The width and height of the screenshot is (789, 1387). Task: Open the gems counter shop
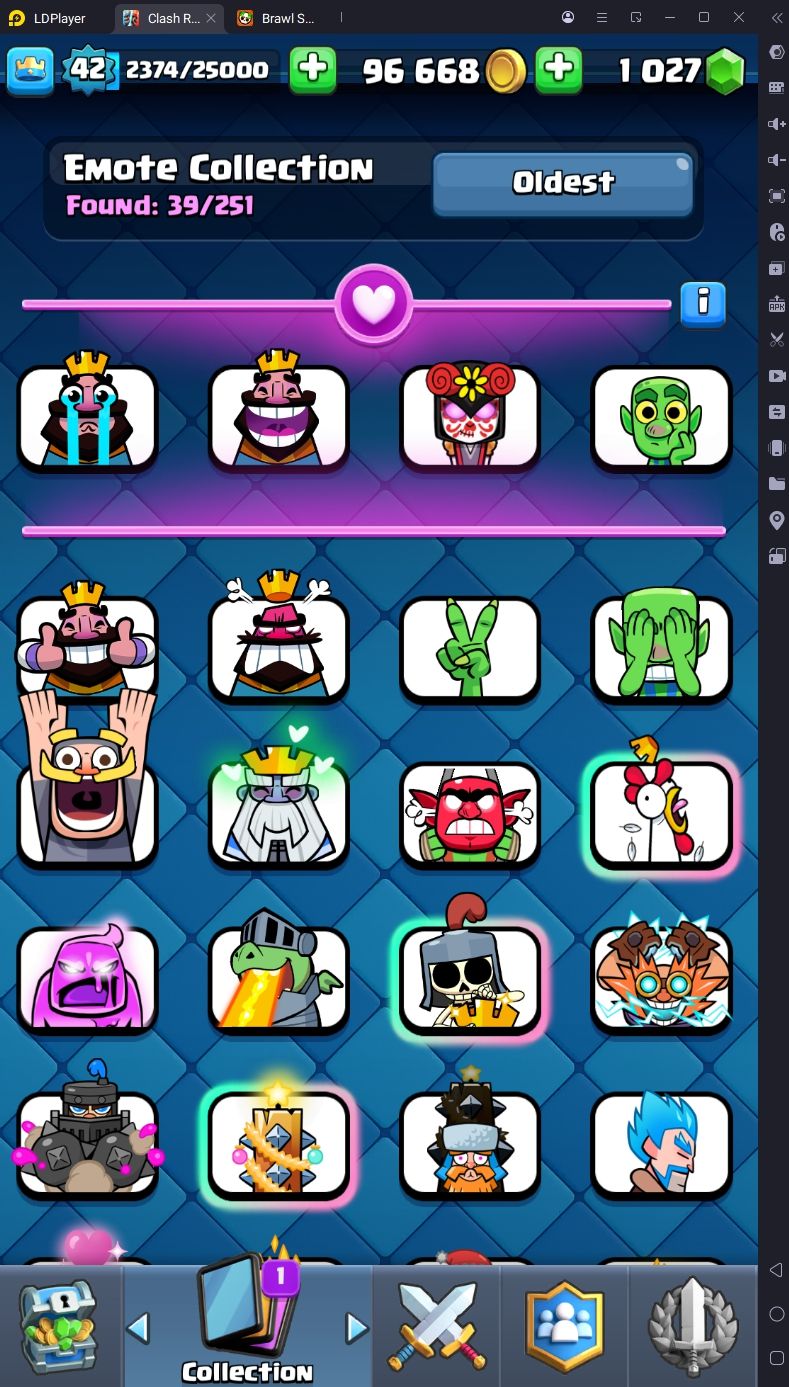[725, 70]
